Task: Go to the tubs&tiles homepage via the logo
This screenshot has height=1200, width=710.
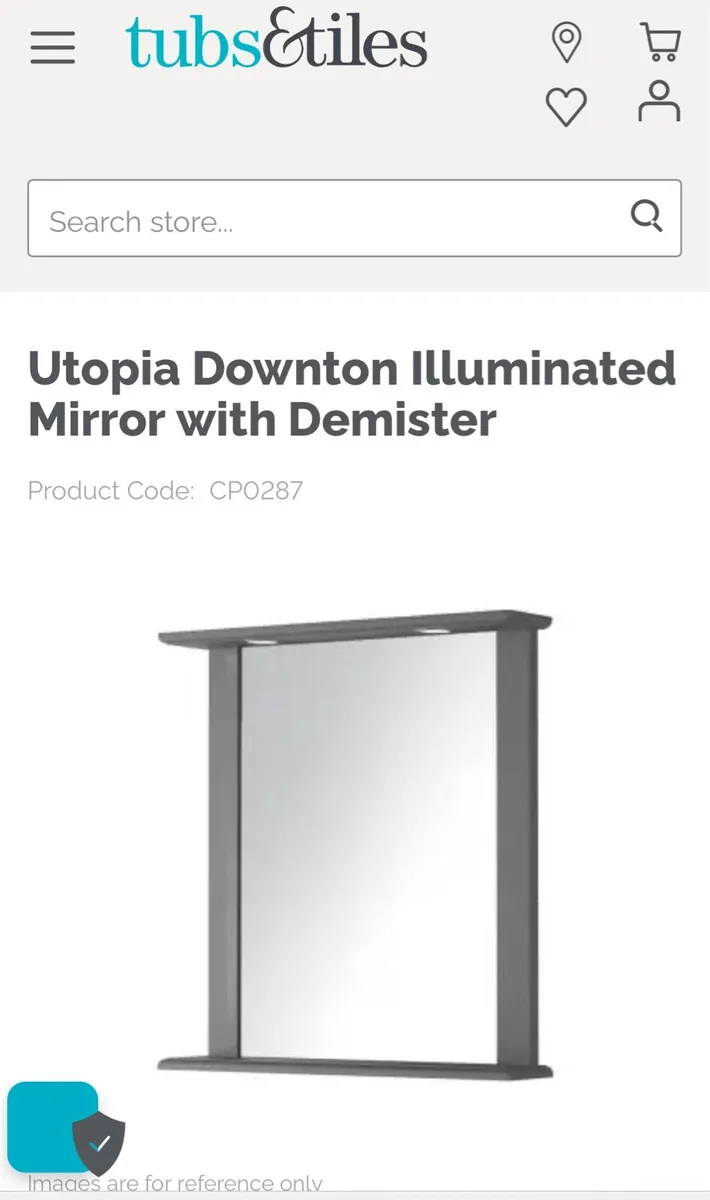Action: click(276, 40)
